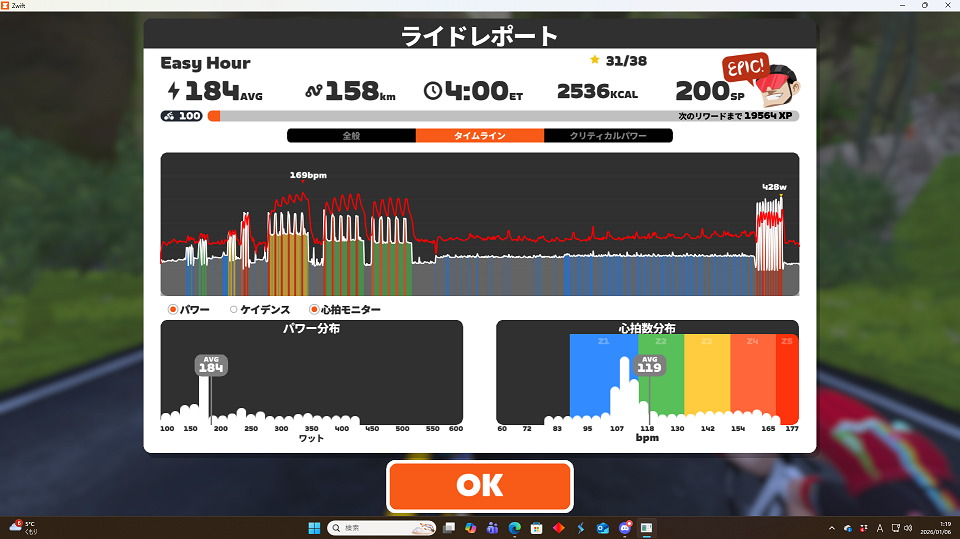The width and height of the screenshot is (960, 539).
Task: Confirm the ride report with OK
Action: pos(480,486)
